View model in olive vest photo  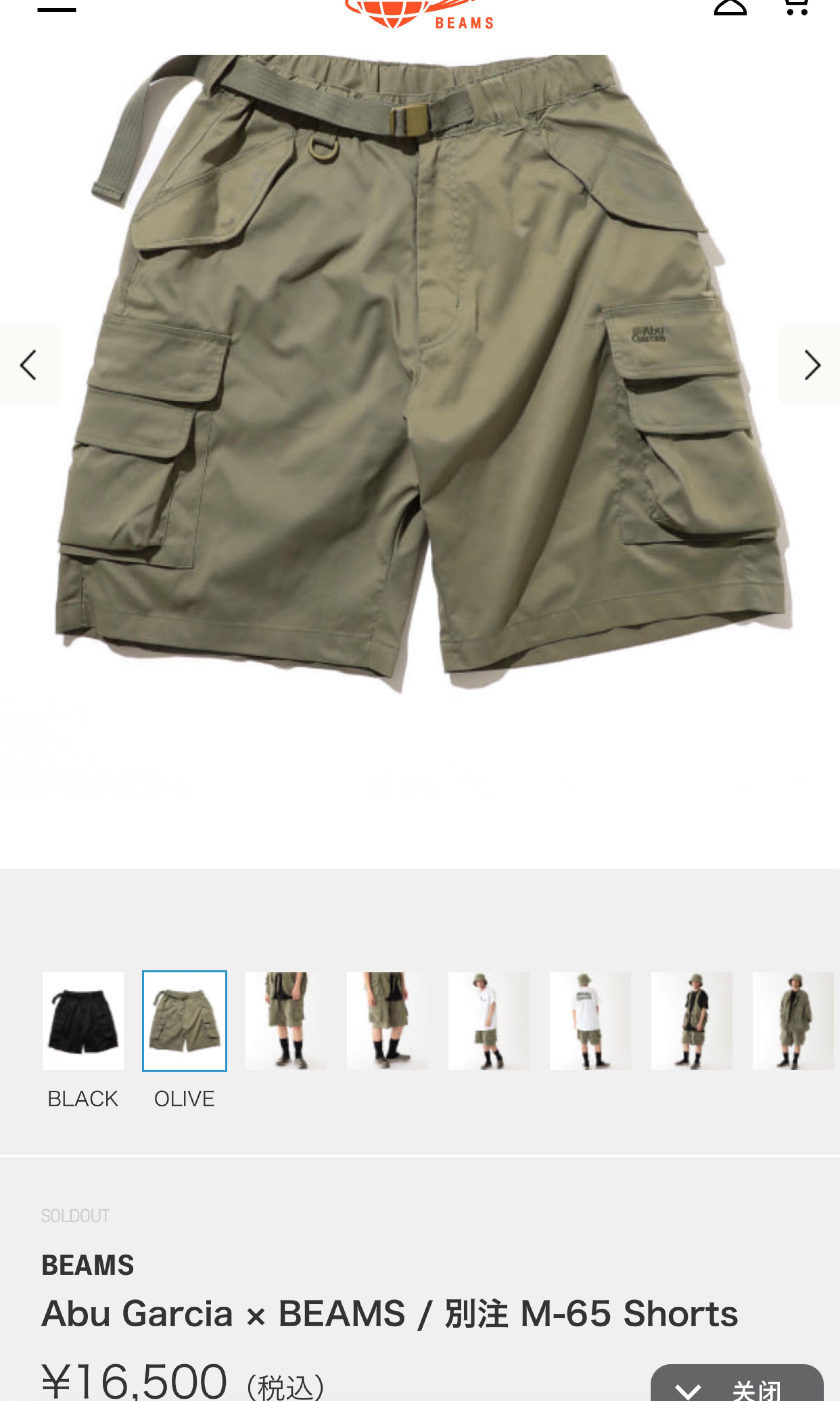pos(691,1020)
